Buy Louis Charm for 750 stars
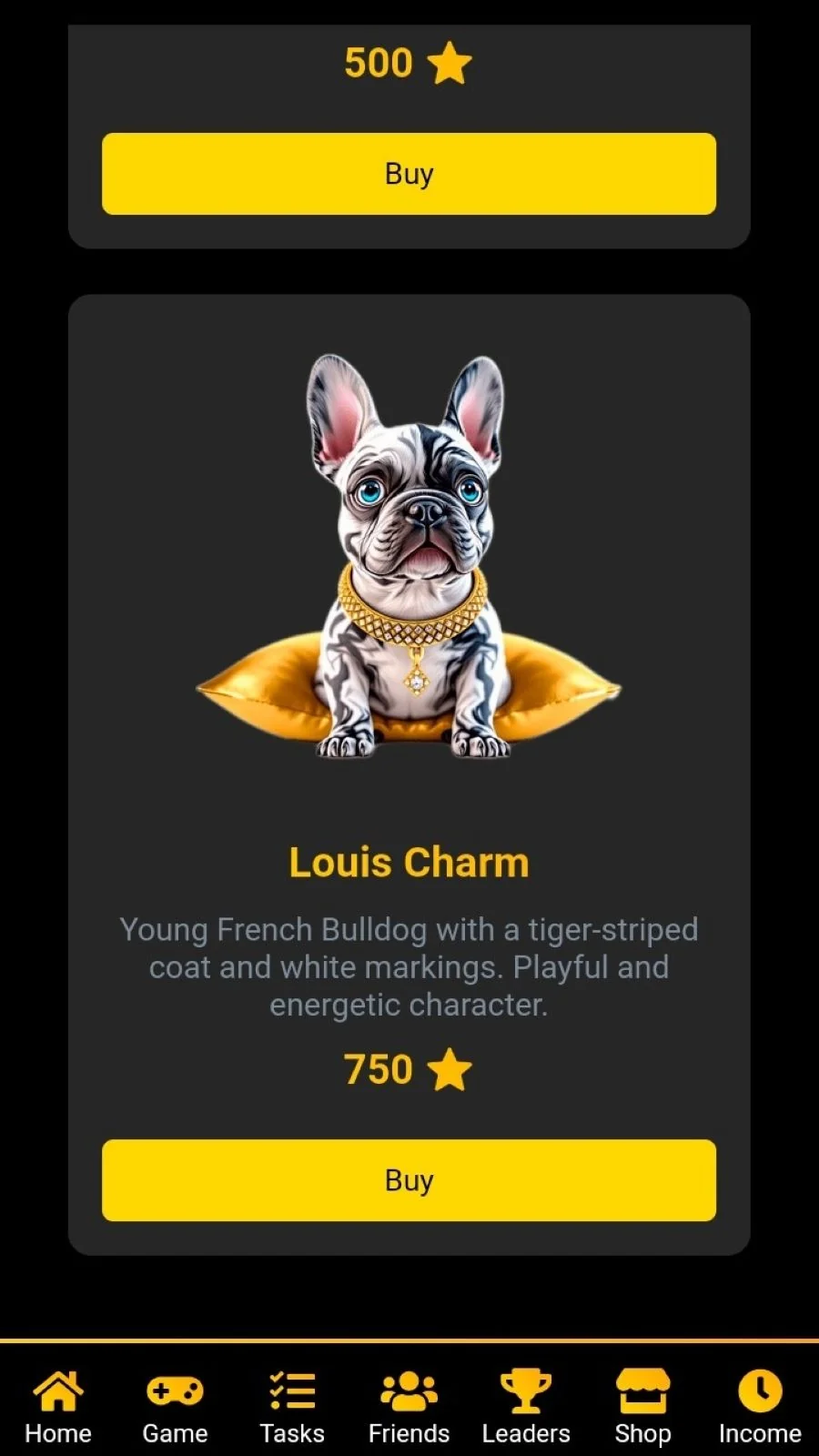 (x=409, y=1180)
